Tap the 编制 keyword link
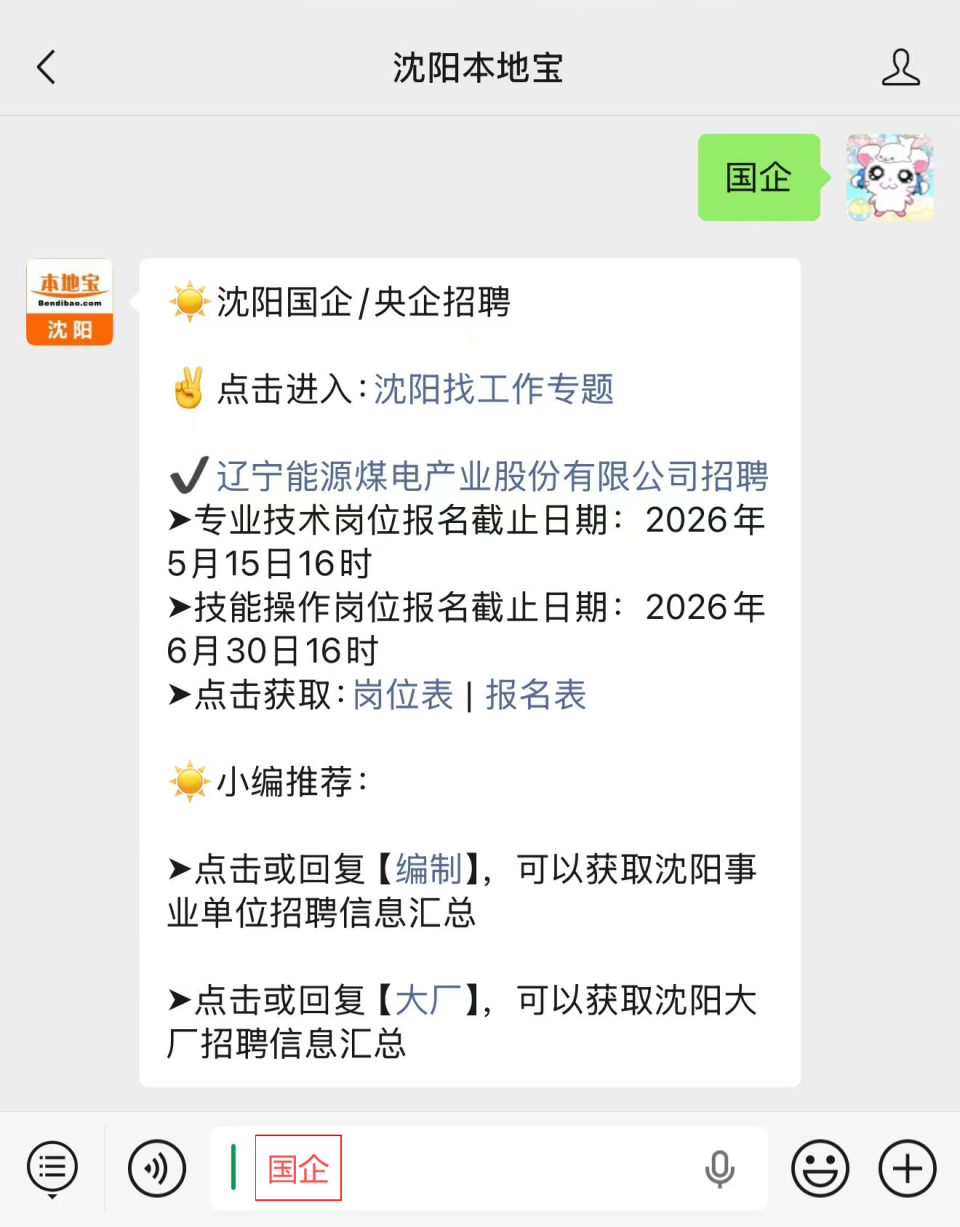 [x=430, y=870]
